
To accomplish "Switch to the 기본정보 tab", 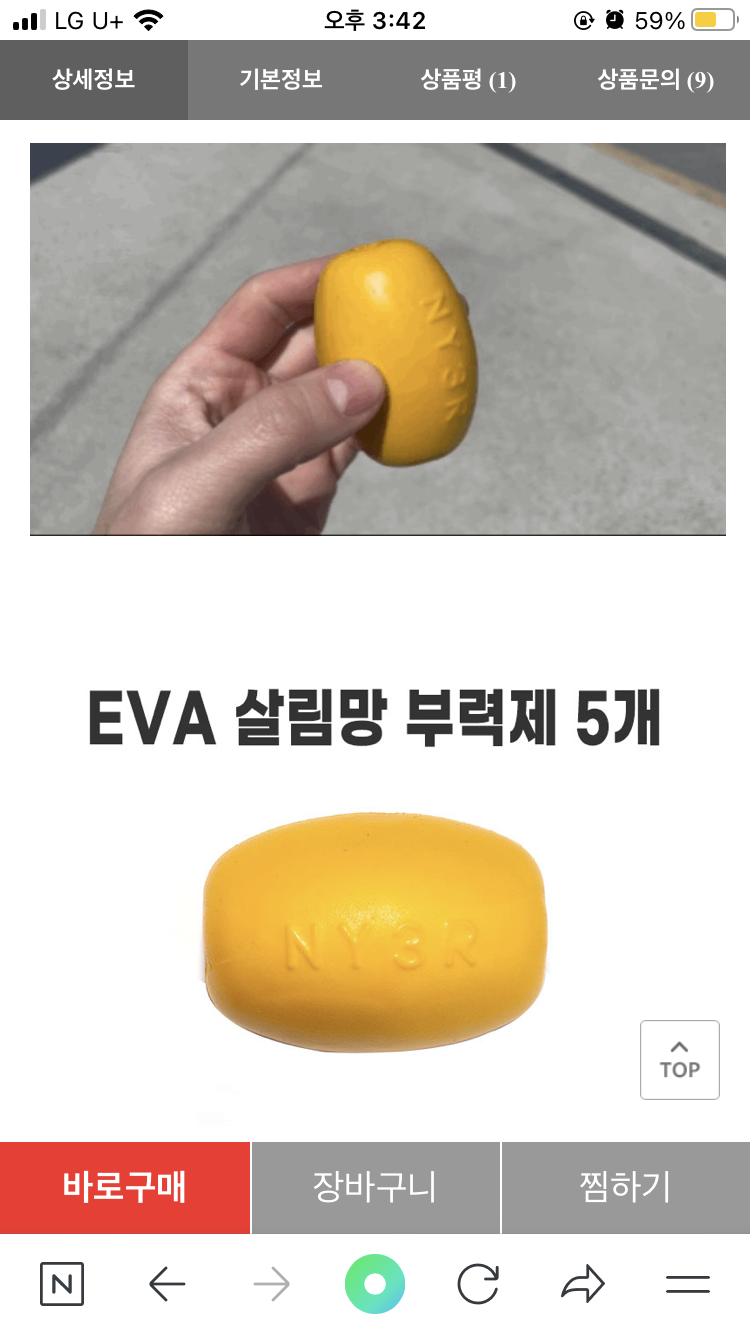I will [281, 80].
